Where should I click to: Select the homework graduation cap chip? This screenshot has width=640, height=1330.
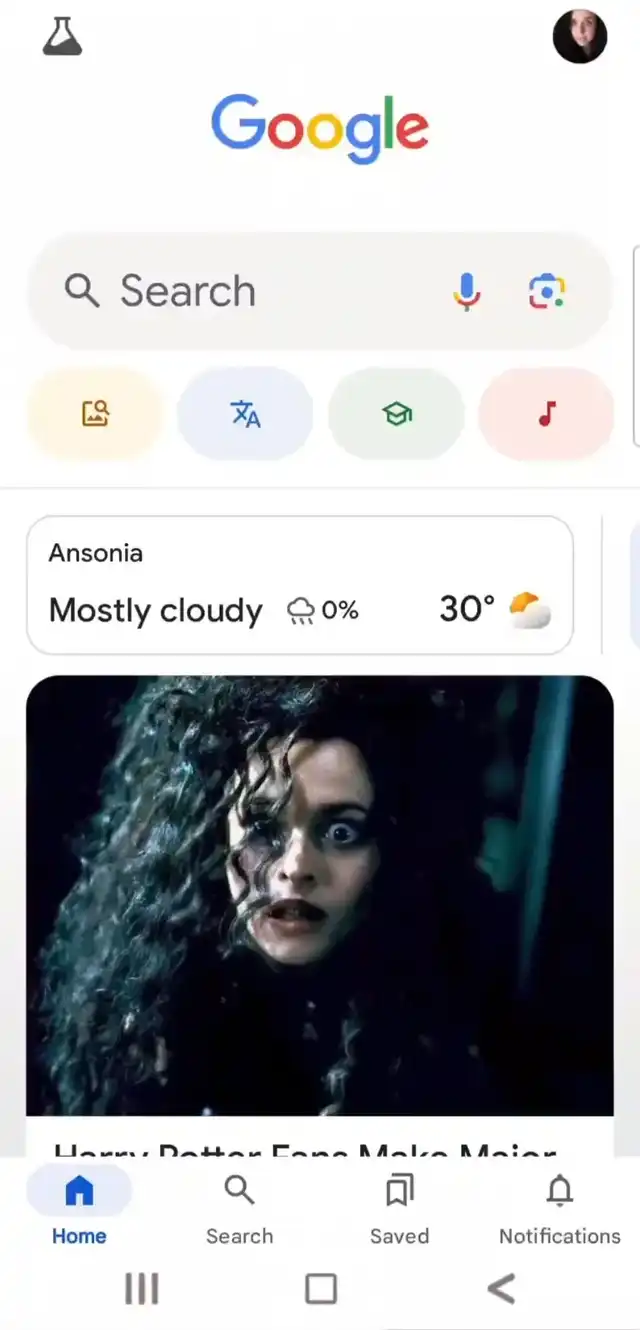click(397, 413)
